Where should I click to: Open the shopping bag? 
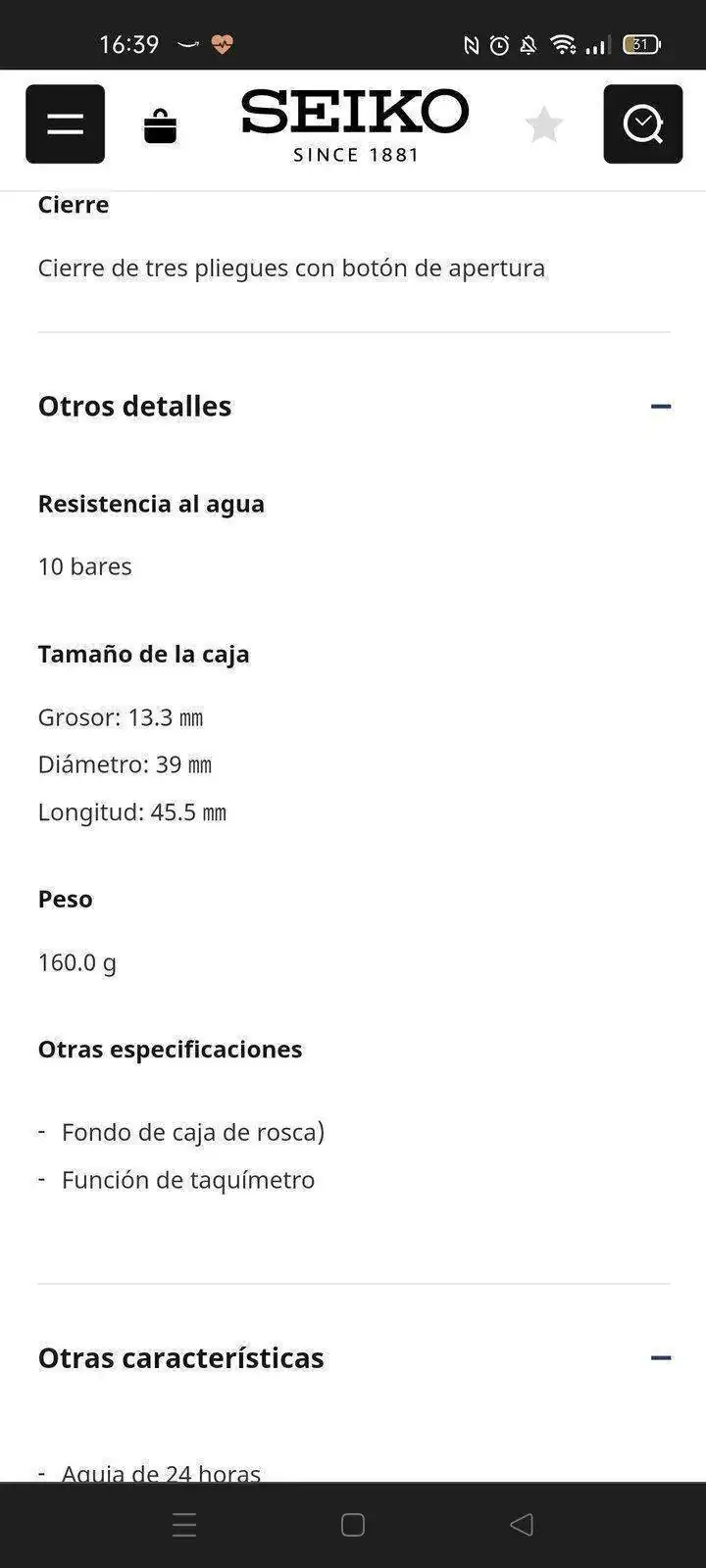[x=160, y=125]
